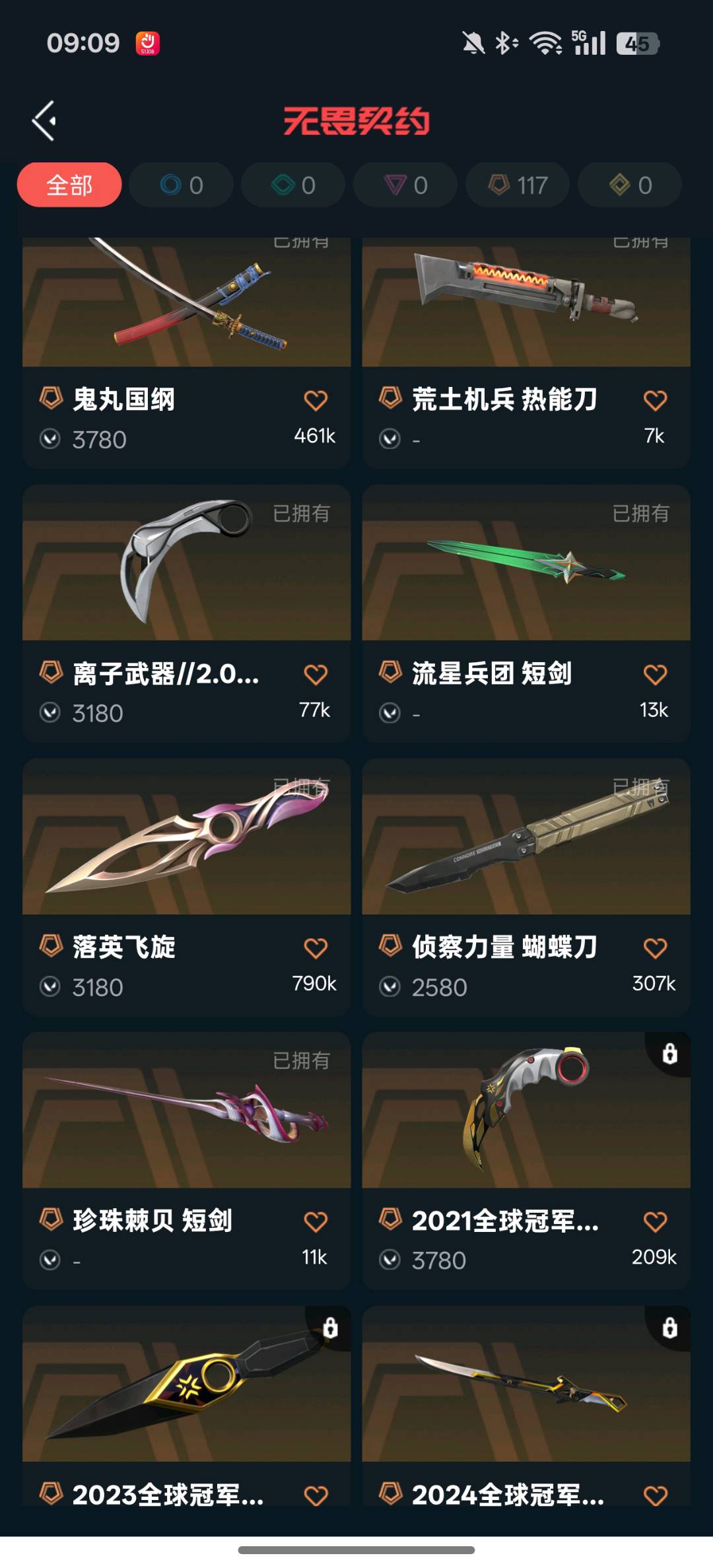The width and height of the screenshot is (713, 1568).
Task: Select the green diamond tier filter
Action: coord(294,185)
